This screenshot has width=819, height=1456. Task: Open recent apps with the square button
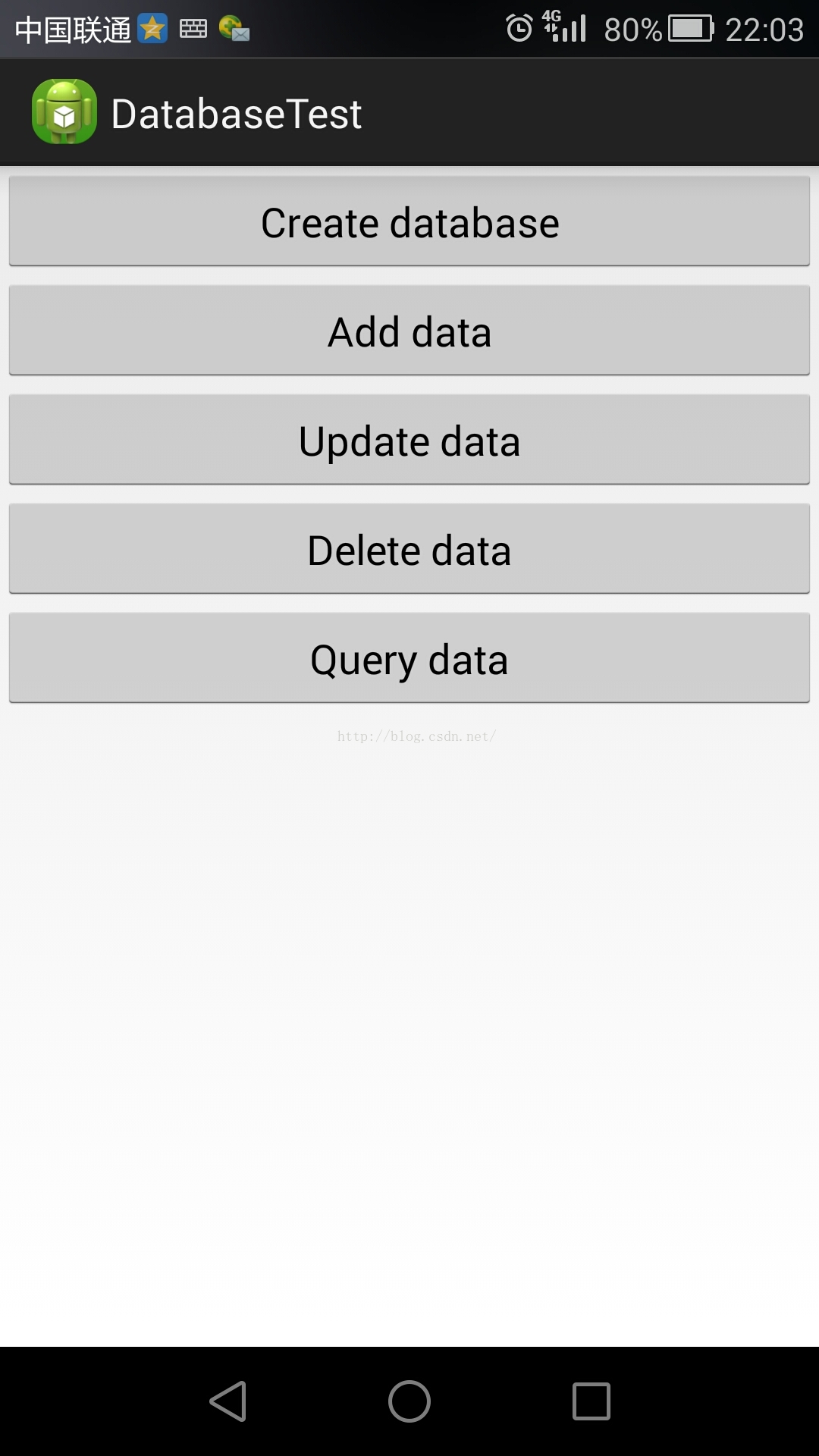coord(591,1401)
